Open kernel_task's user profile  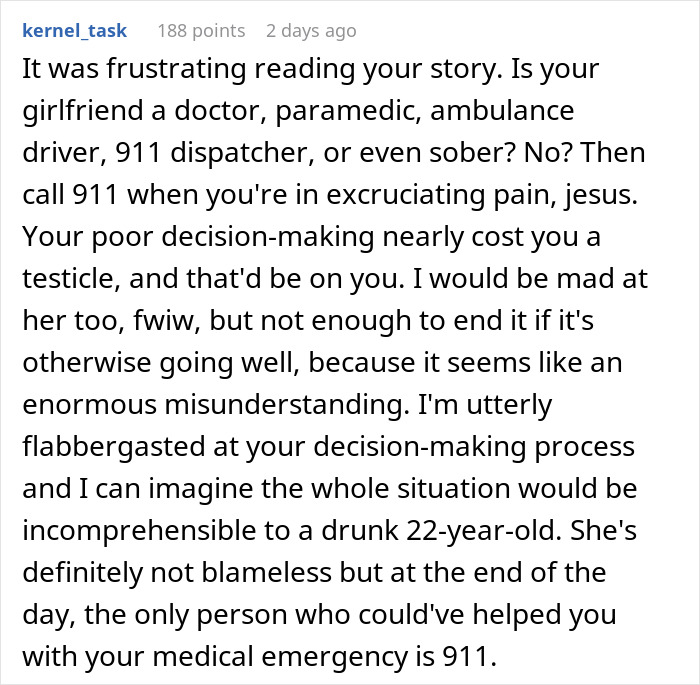click(74, 31)
